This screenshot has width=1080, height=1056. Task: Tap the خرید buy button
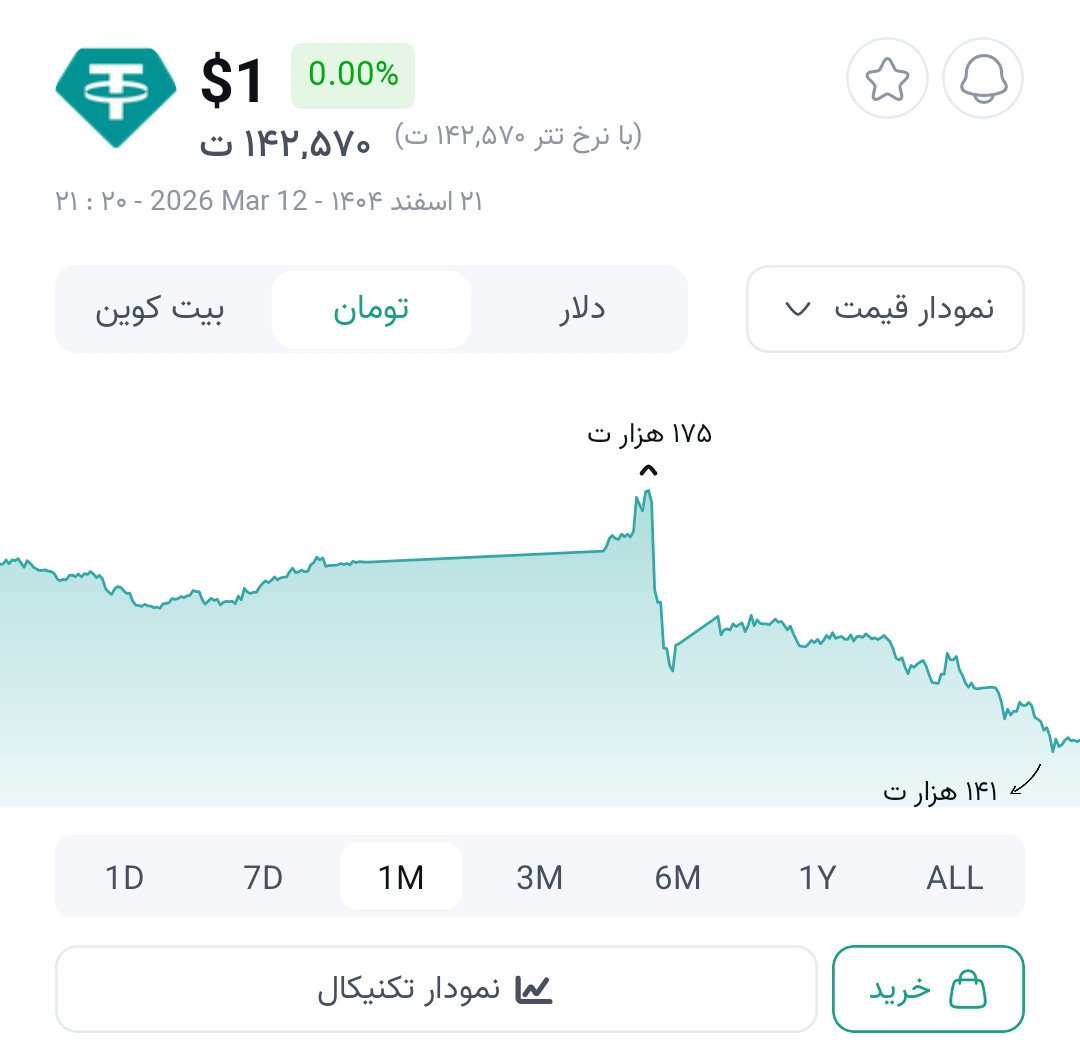point(928,989)
